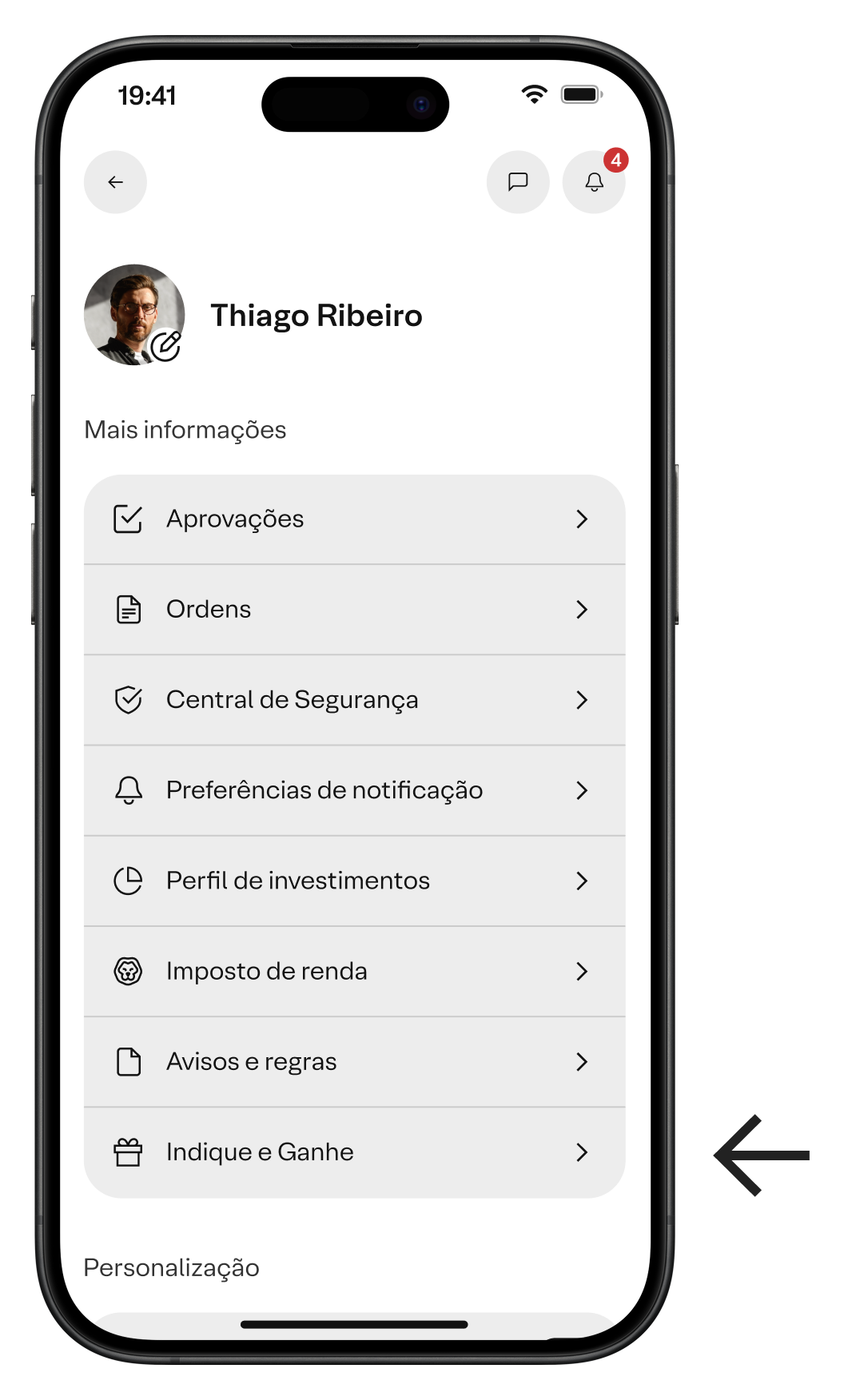Open Imposto de renda
Image resolution: width=844 pixels, height=1400 pixels.
click(x=354, y=972)
